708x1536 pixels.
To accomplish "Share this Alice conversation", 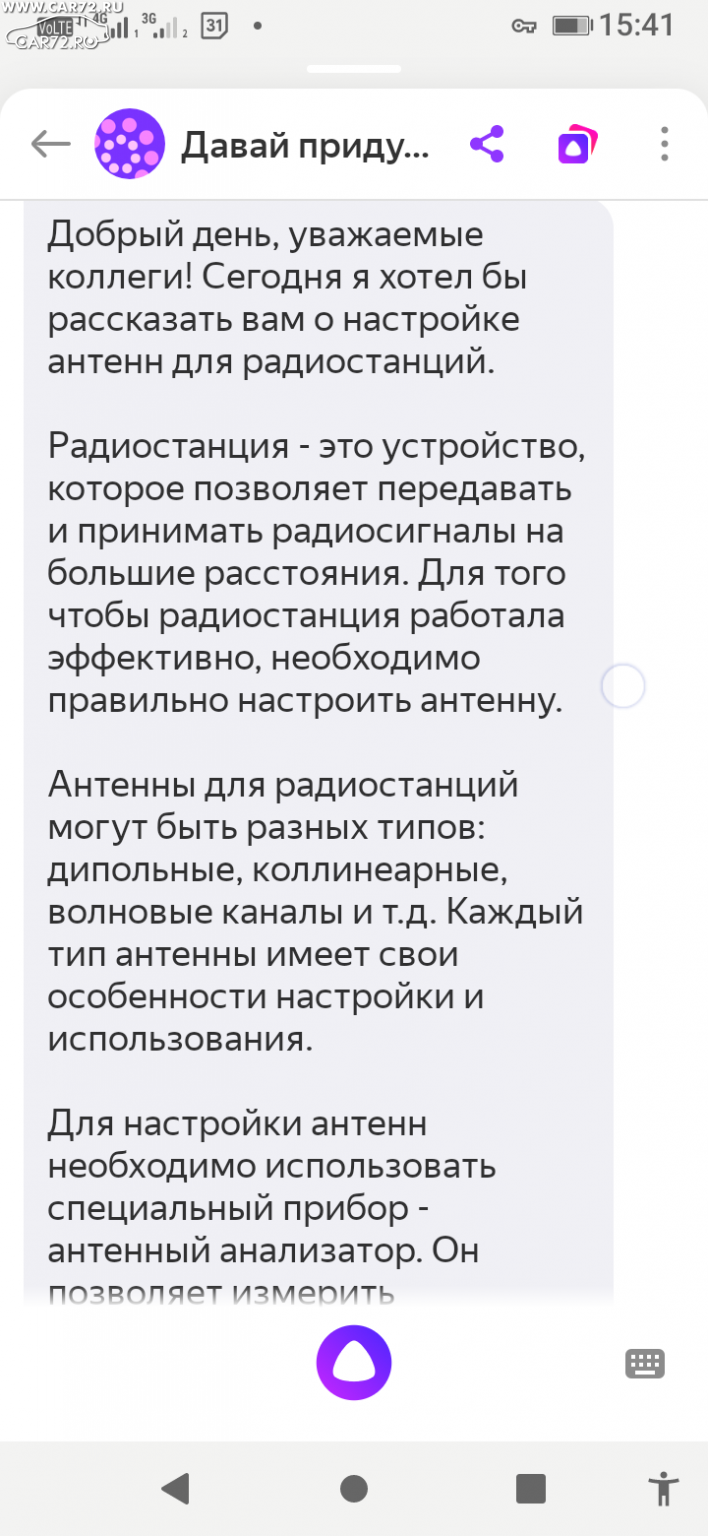I will tap(487, 145).
